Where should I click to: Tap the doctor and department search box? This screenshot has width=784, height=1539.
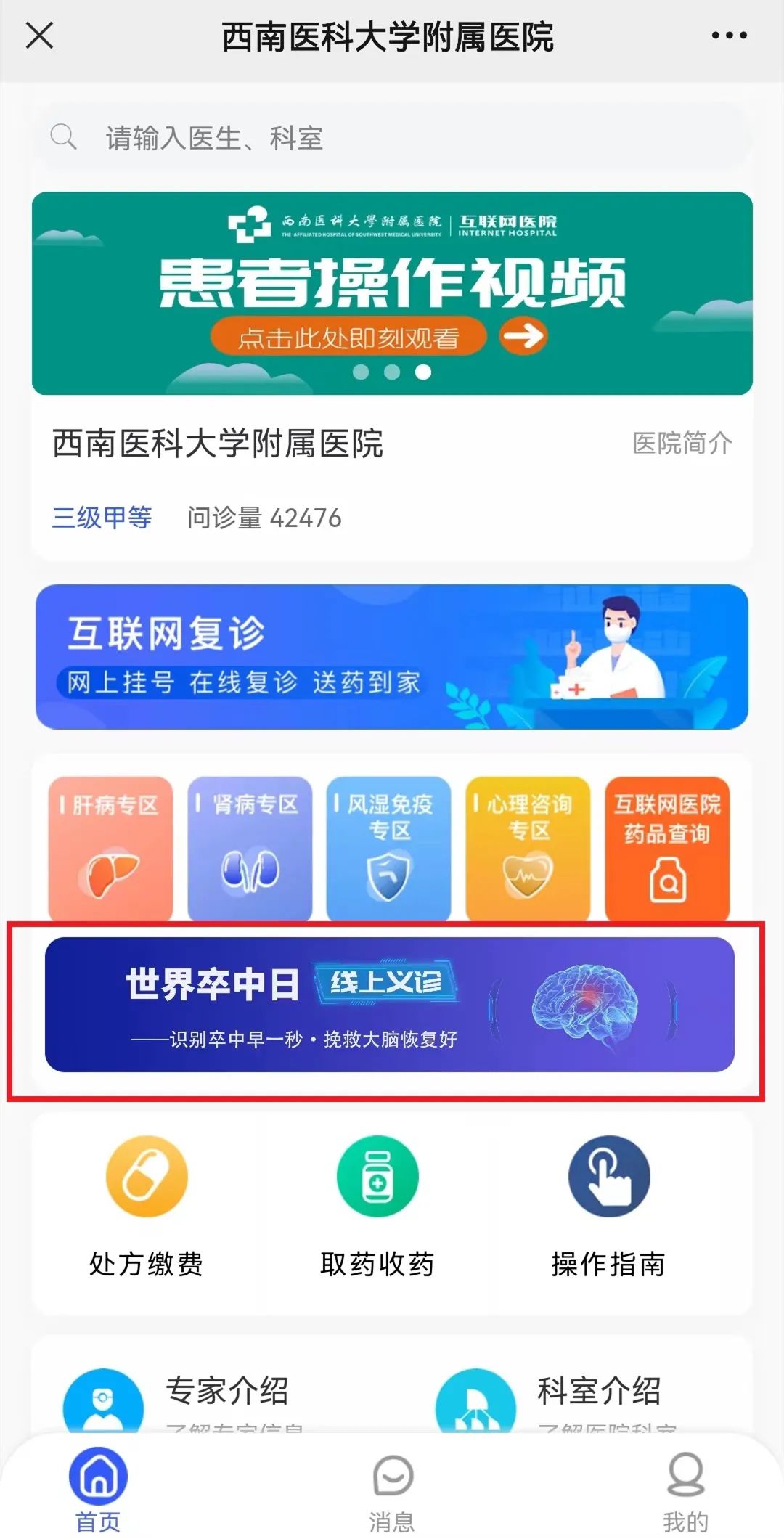(392, 138)
